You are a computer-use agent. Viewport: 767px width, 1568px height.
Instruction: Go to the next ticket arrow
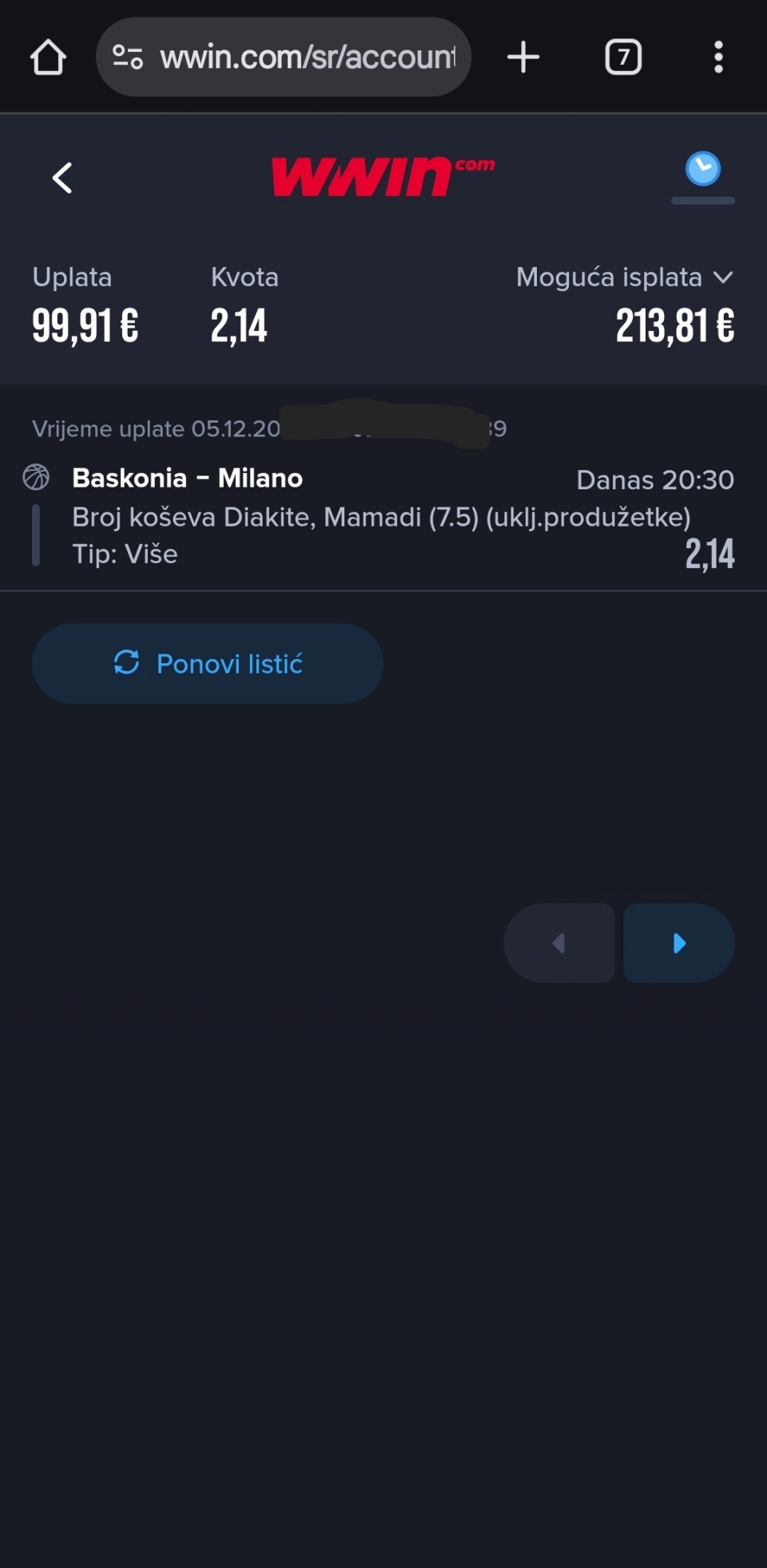[x=679, y=943]
